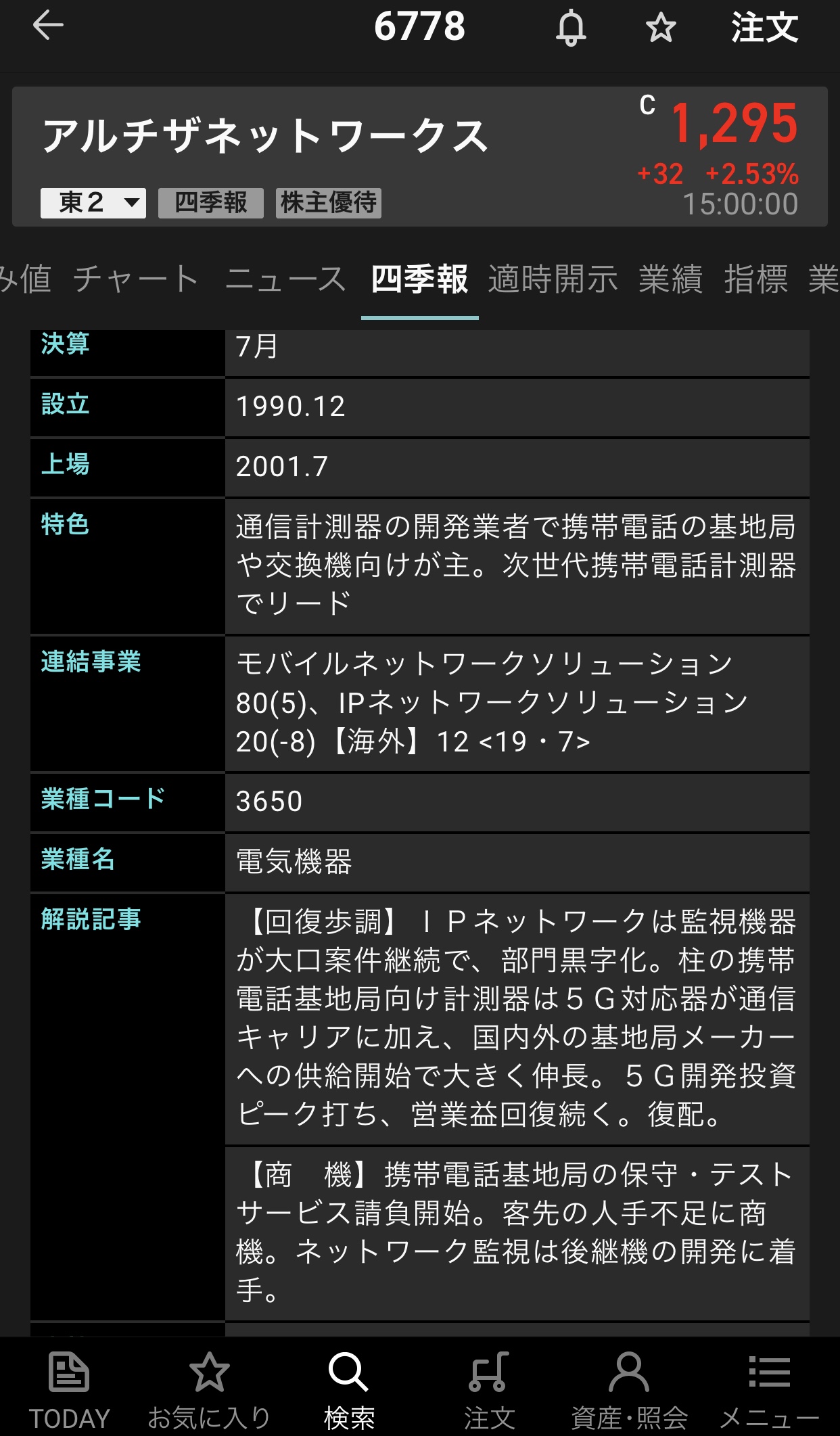This screenshot has height=1436, width=840.
Task: Select the 四季報 tab
Action: pyautogui.click(x=419, y=279)
